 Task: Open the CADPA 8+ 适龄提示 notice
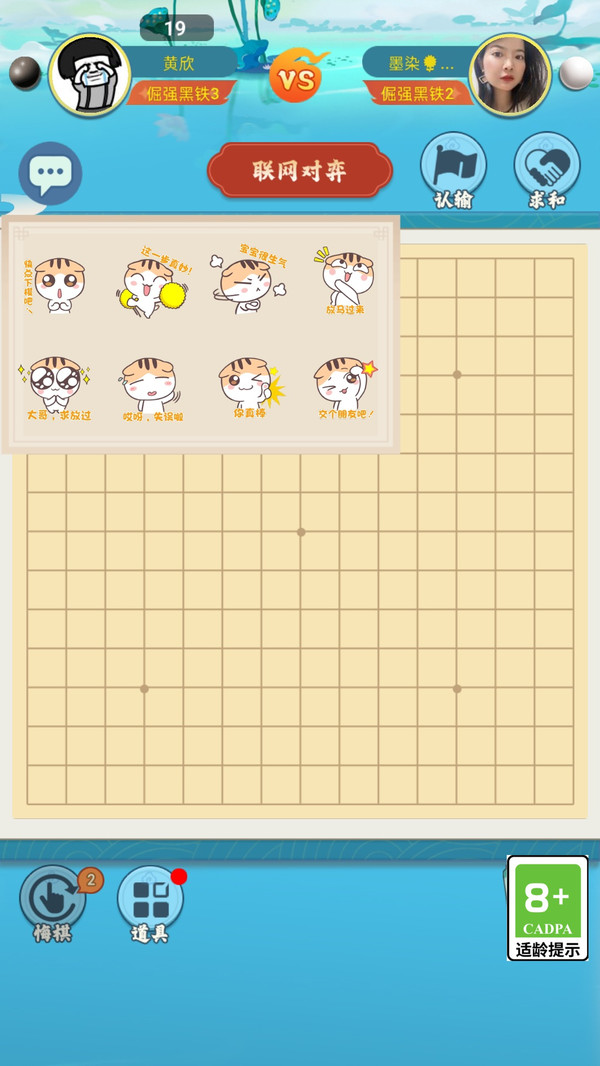point(548,908)
